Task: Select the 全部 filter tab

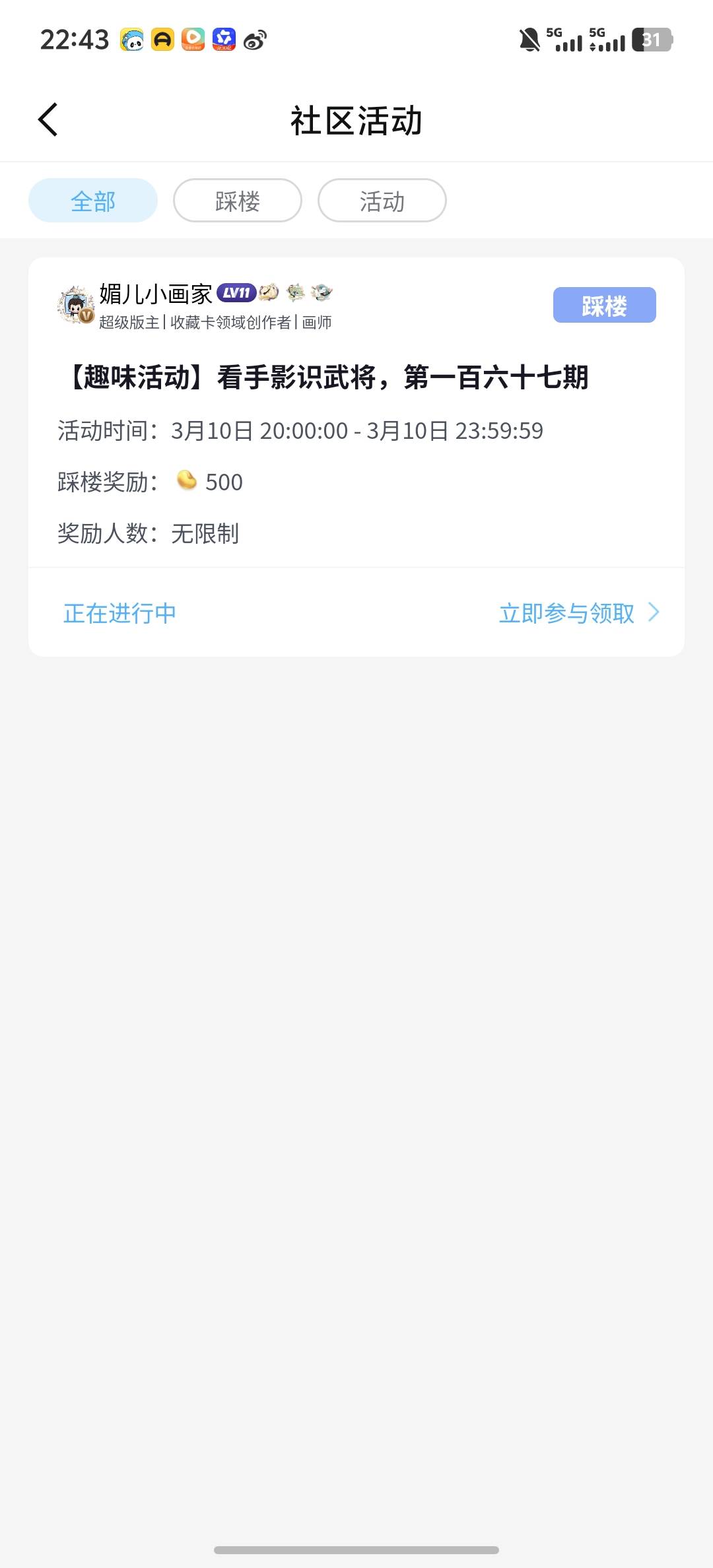Action: (x=93, y=201)
